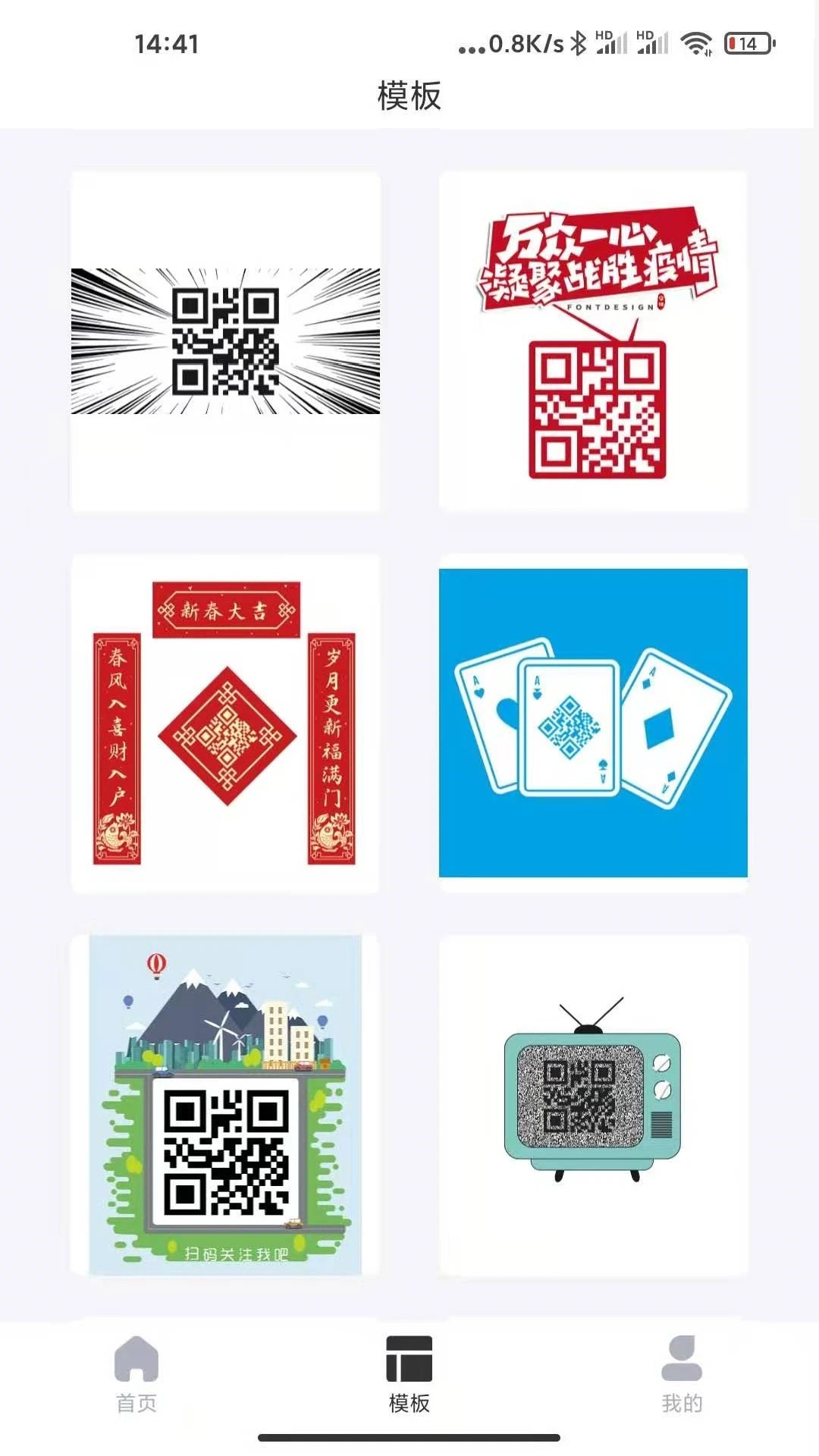Screen dimensions: 819x1456
Task: Tap the Bluetooth icon in the status bar
Action: tap(579, 45)
